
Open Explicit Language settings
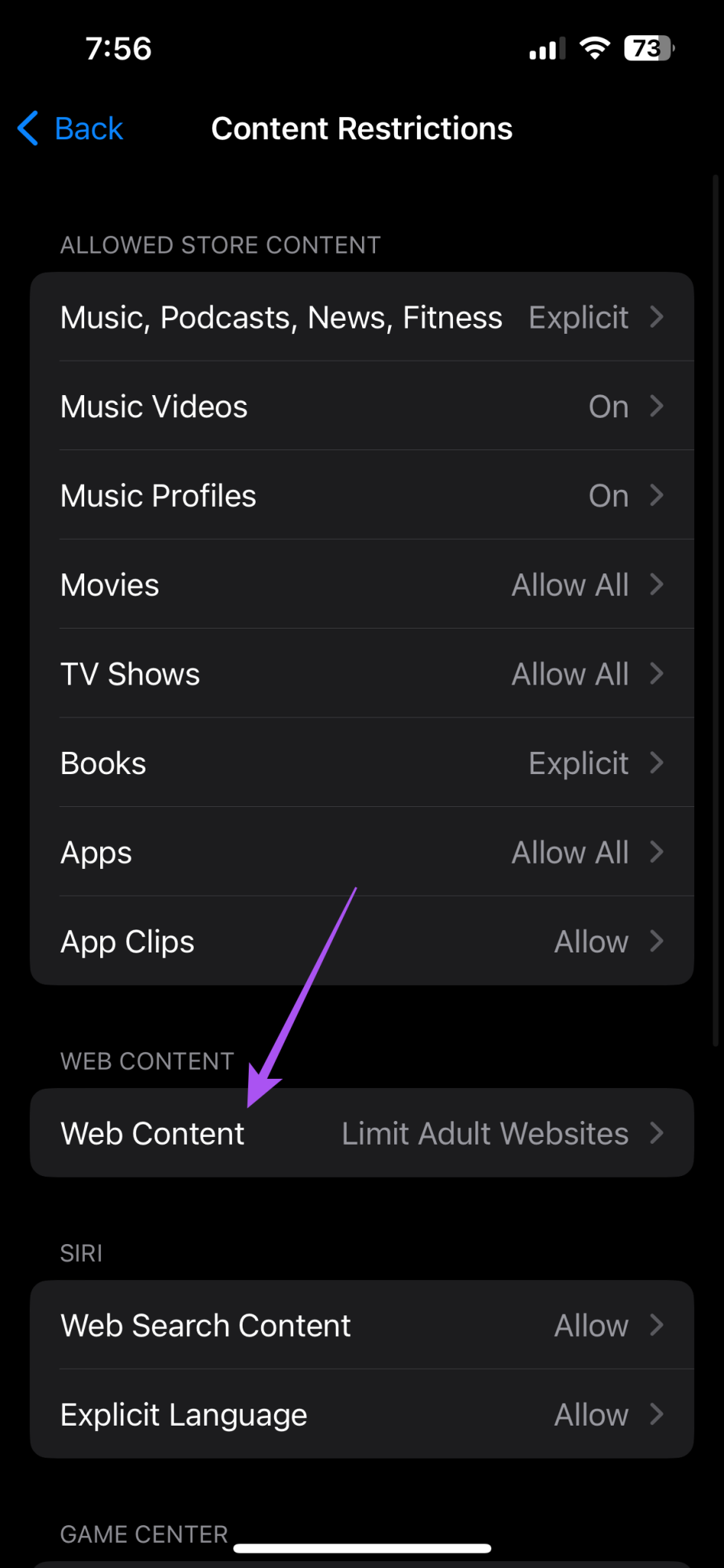tap(361, 1414)
